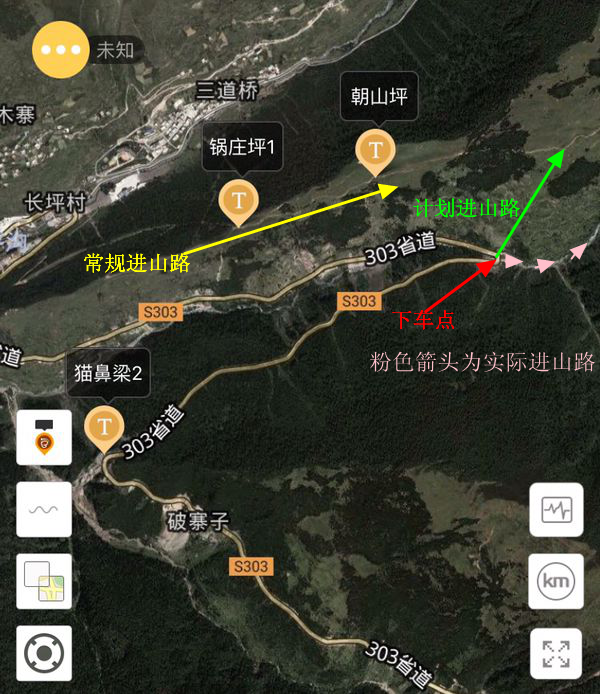
Task: Select the 猫鼻梁2 waypoint marker
Action: coord(104,426)
